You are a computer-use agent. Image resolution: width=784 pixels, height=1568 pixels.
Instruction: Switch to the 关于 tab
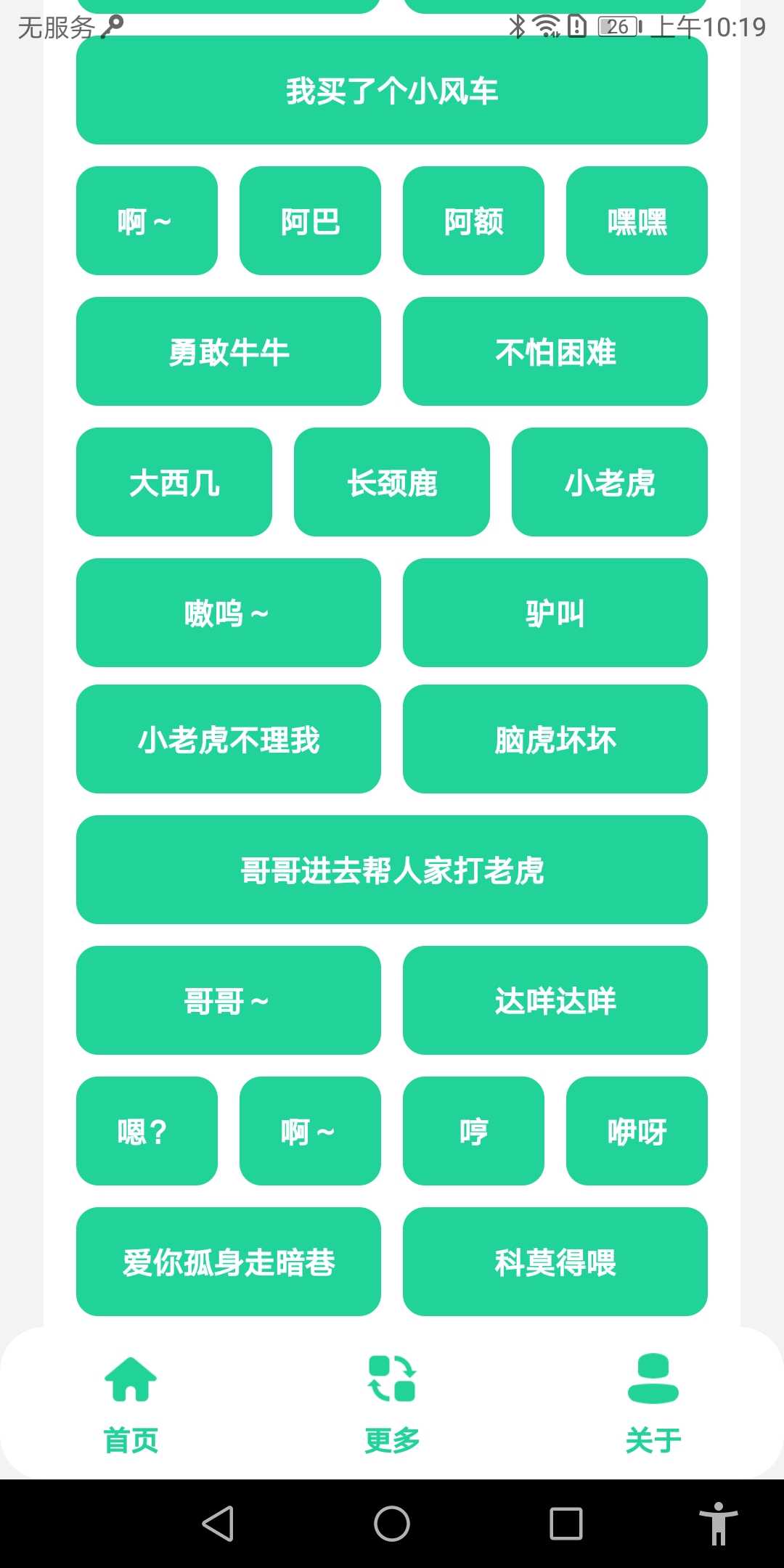[x=653, y=1436]
